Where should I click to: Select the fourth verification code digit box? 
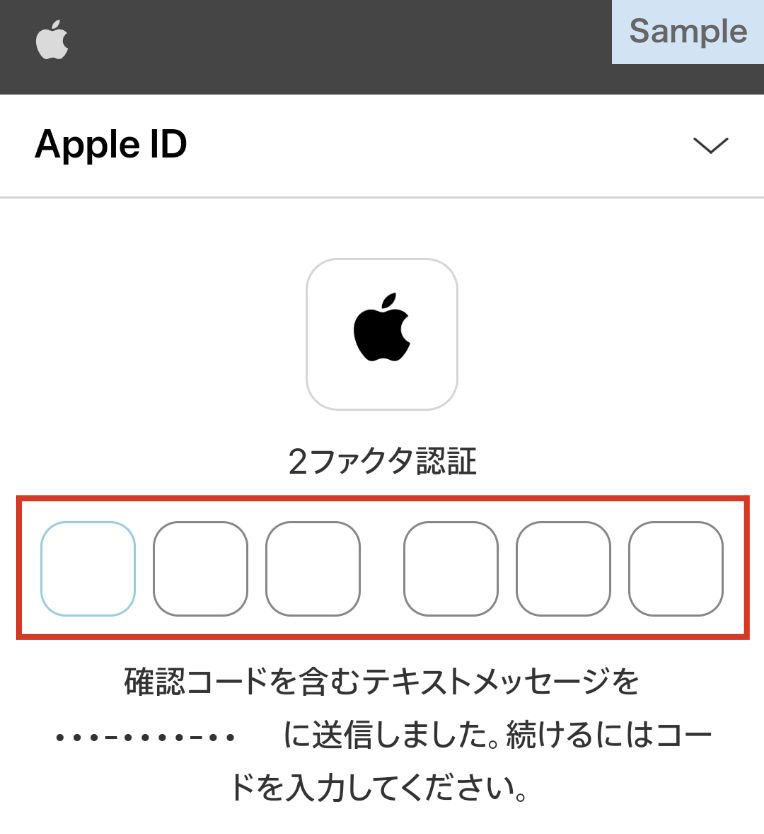click(450, 568)
